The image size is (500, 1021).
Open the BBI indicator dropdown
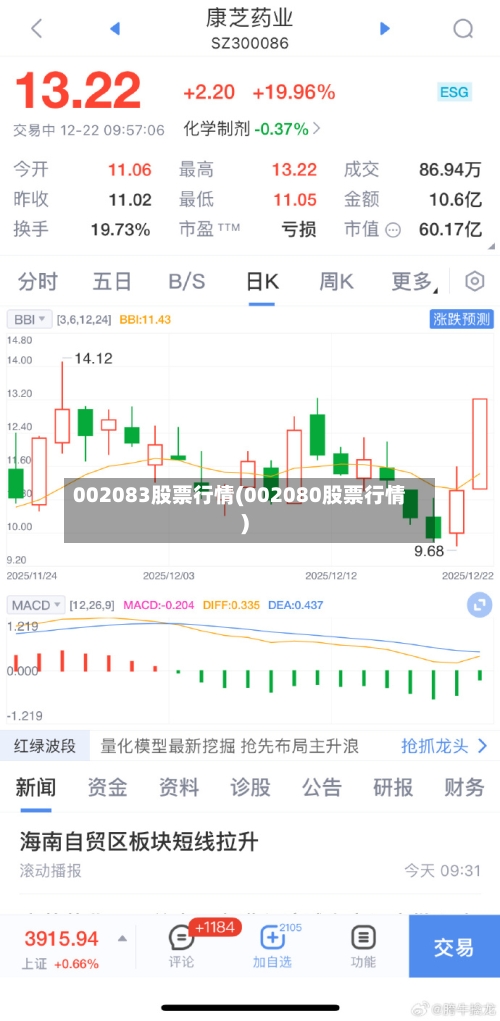30,319
